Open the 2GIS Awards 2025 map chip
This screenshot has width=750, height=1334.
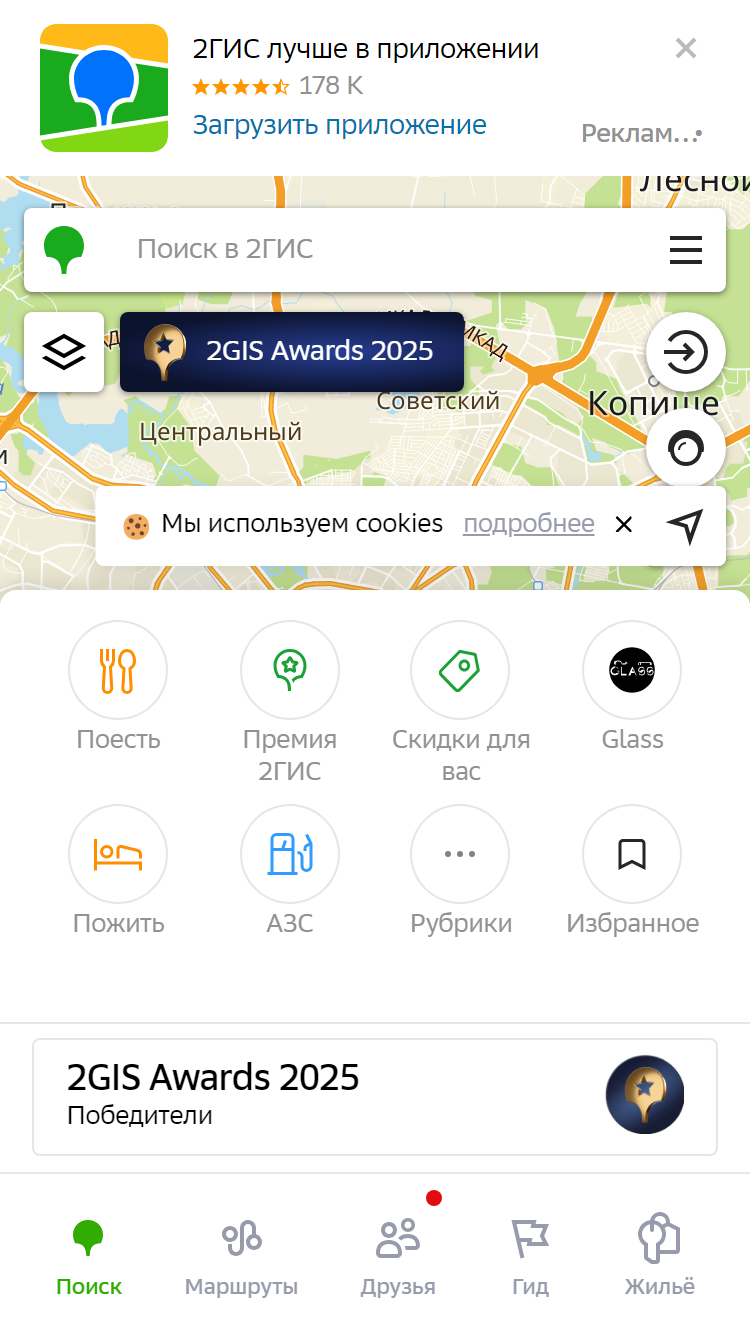[x=292, y=351]
